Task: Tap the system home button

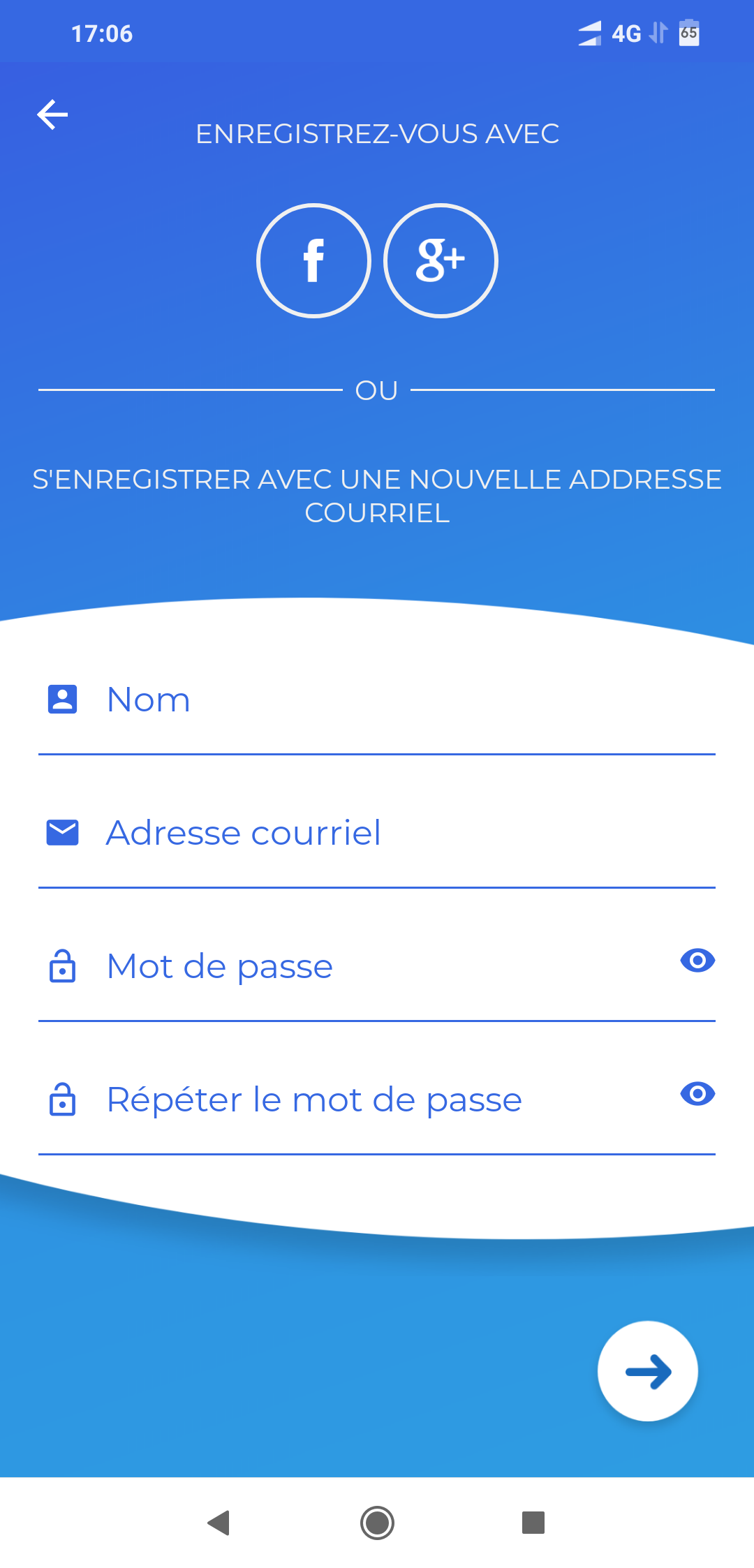Action: 377,1523
